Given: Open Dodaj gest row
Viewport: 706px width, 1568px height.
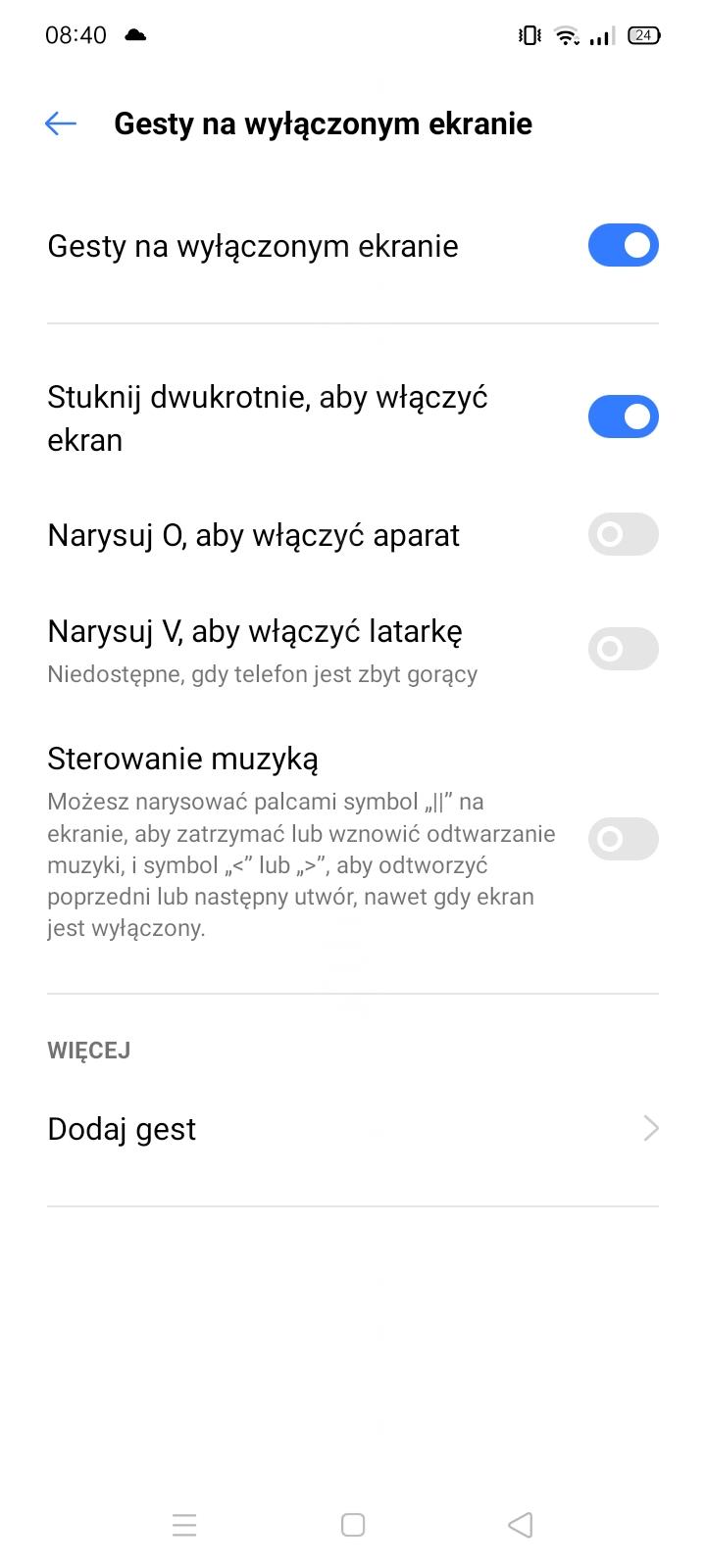Looking at the screenshot, I should [353, 1129].
